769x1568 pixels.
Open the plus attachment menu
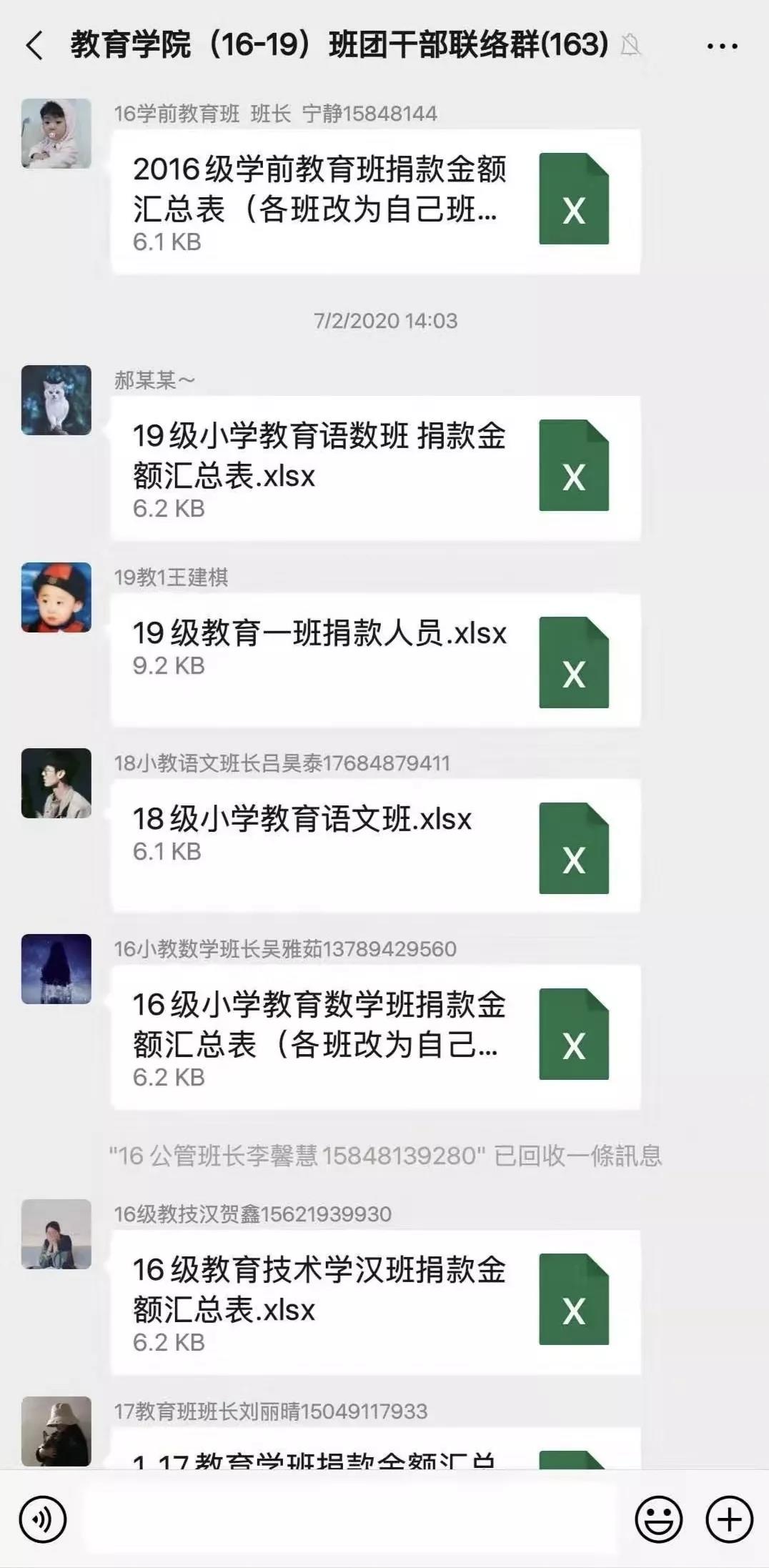pos(729,1519)
